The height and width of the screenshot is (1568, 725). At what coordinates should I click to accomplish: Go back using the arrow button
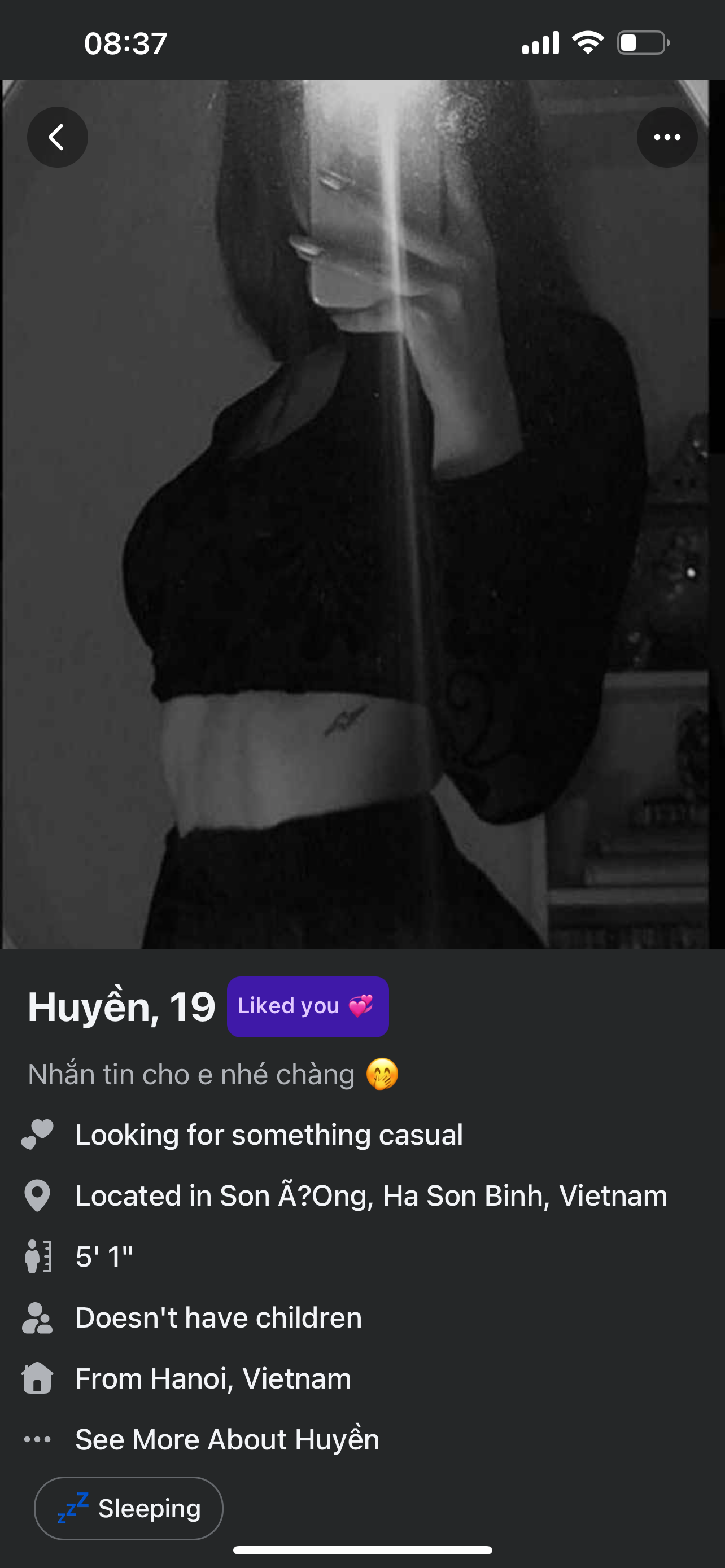point(57,137)
